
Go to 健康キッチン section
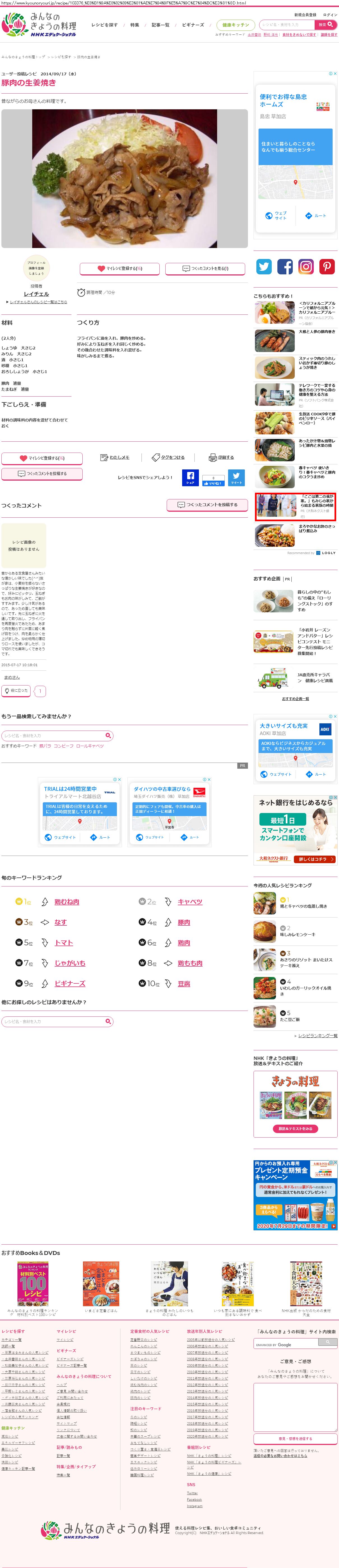[x=236, y=25]
